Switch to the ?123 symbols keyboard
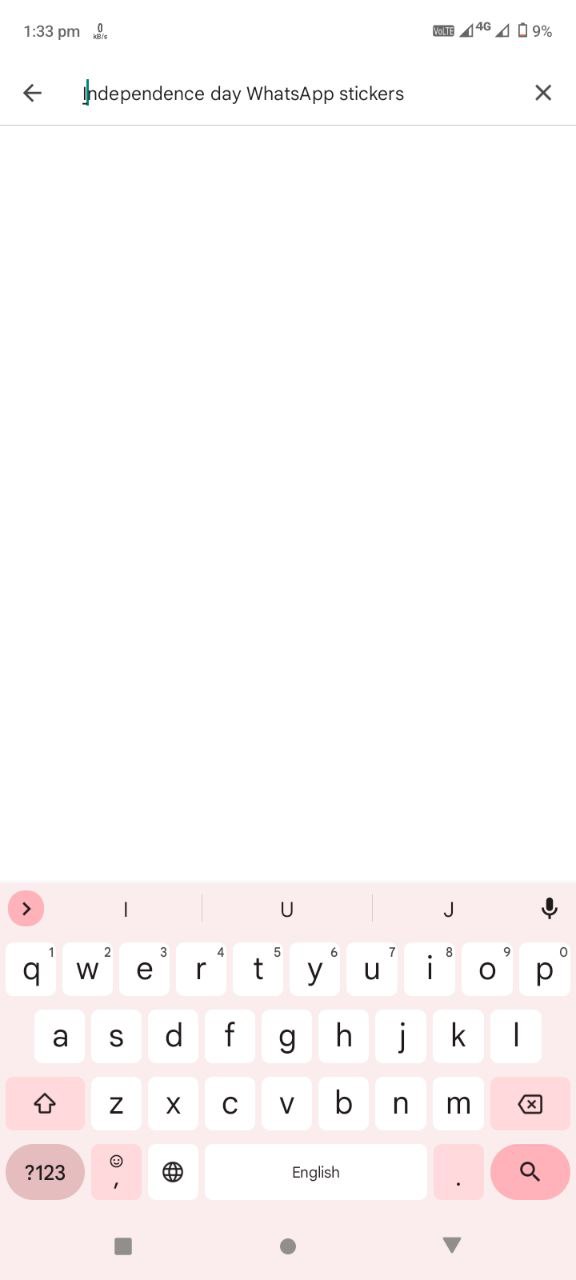The image size is (576, 1280). 45,1172
